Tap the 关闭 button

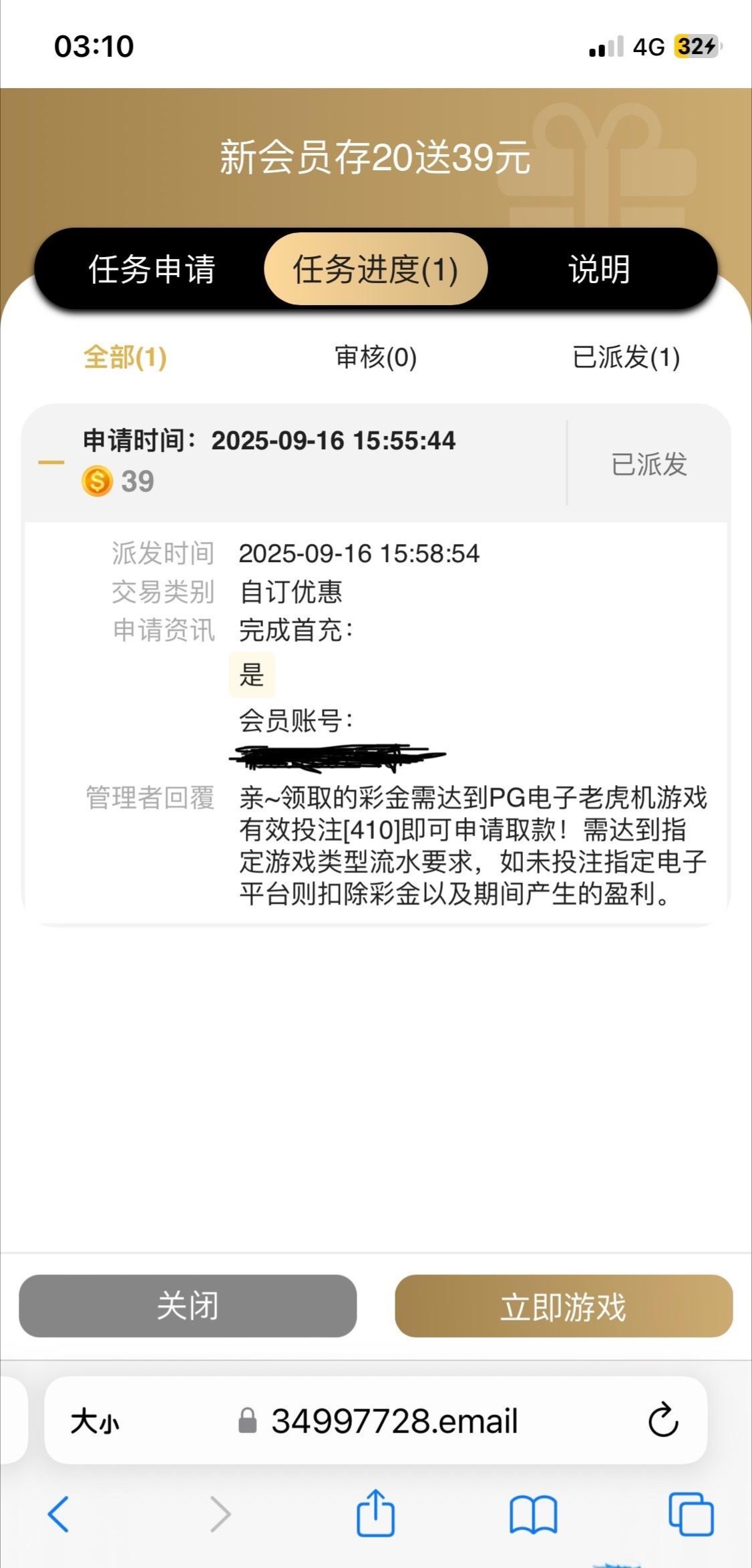188,1306
